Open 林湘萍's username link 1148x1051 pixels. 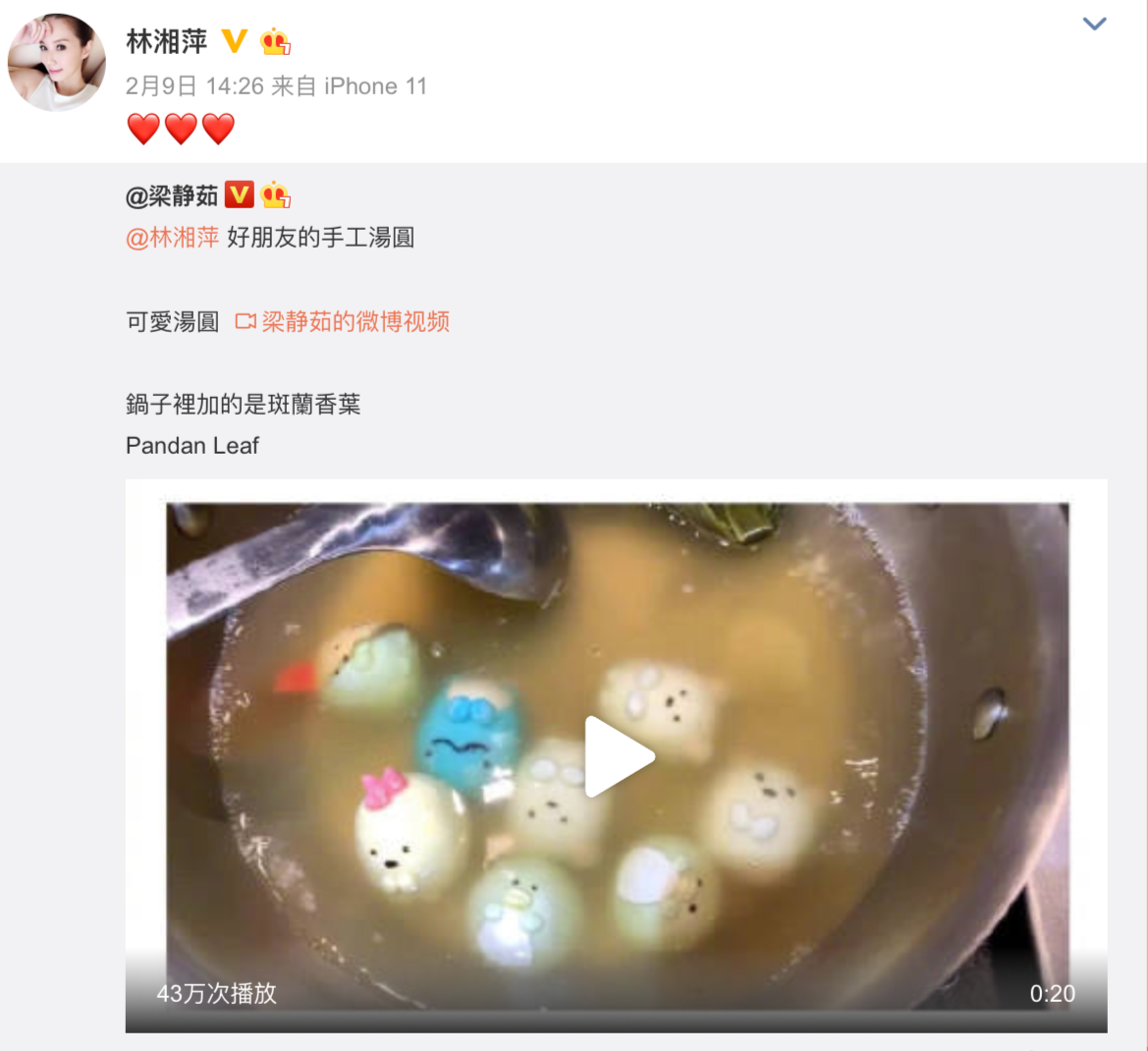pyautogui.click(x=167, y=42)
